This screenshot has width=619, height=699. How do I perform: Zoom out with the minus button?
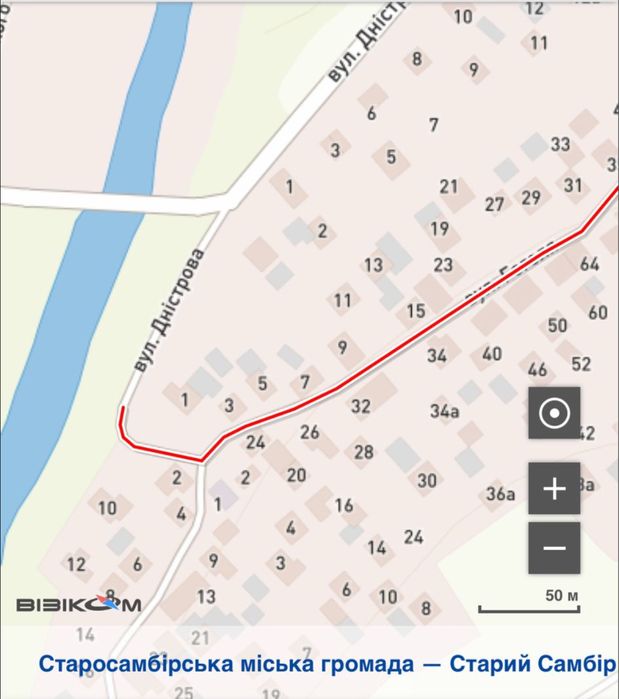[x=554, y=548]
